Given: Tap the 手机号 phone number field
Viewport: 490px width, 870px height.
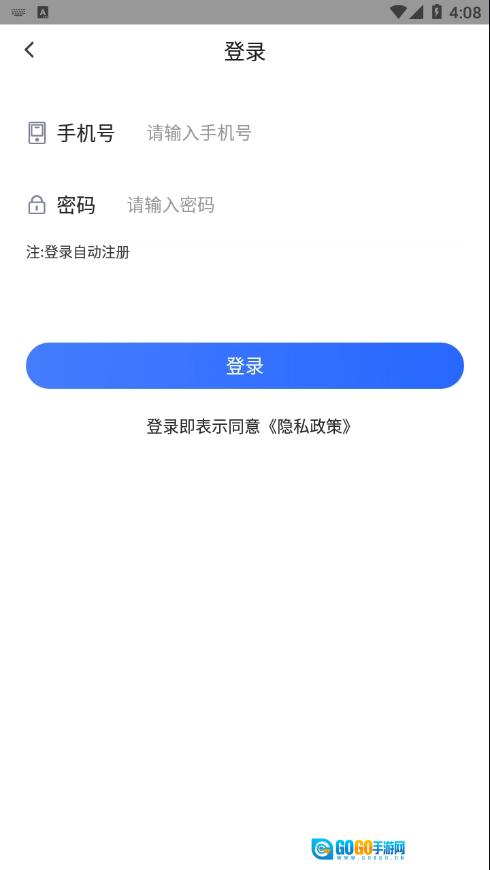Looking at the screenshot, I should pyautogui.click(x=304, y=133).
